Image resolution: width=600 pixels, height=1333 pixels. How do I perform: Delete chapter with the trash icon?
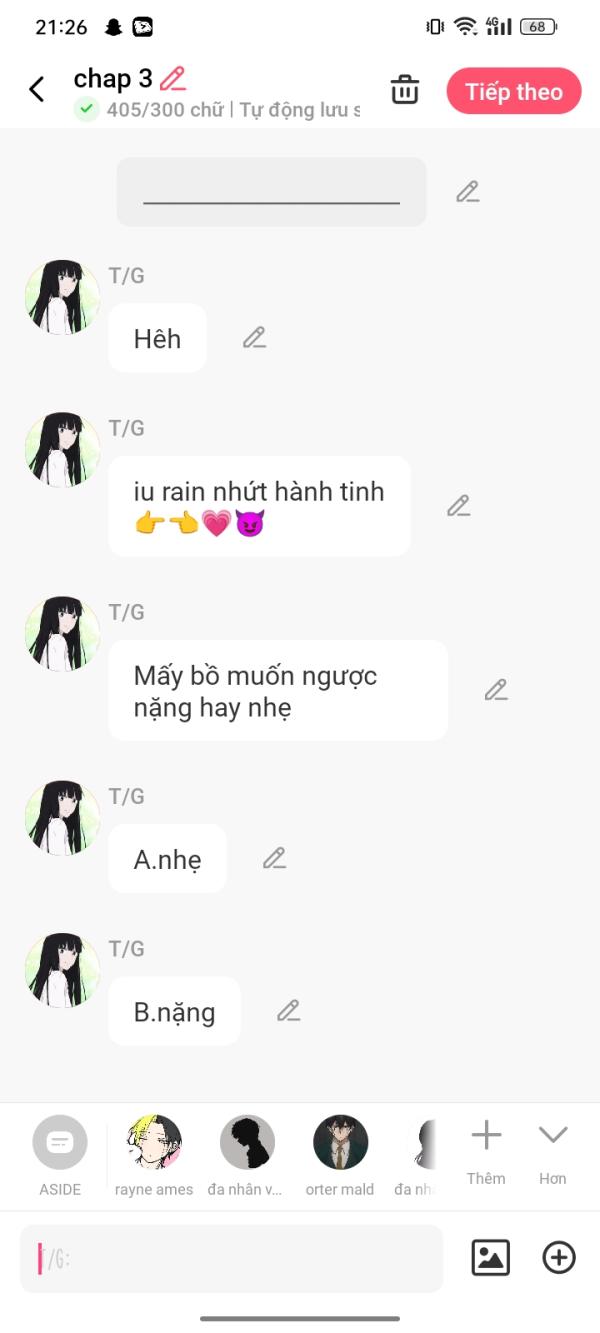tap(405, 90)
